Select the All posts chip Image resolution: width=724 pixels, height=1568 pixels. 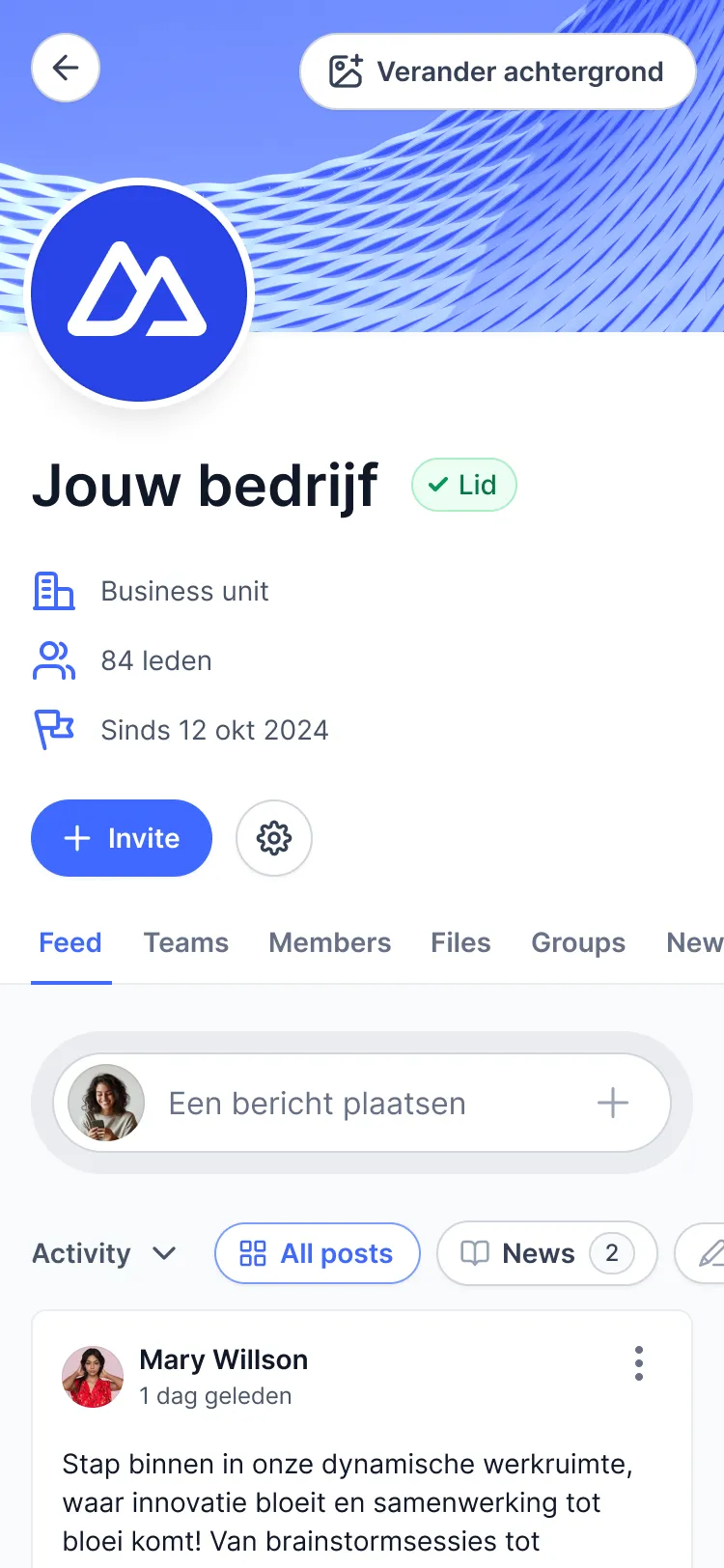(x=318, y=1253)
